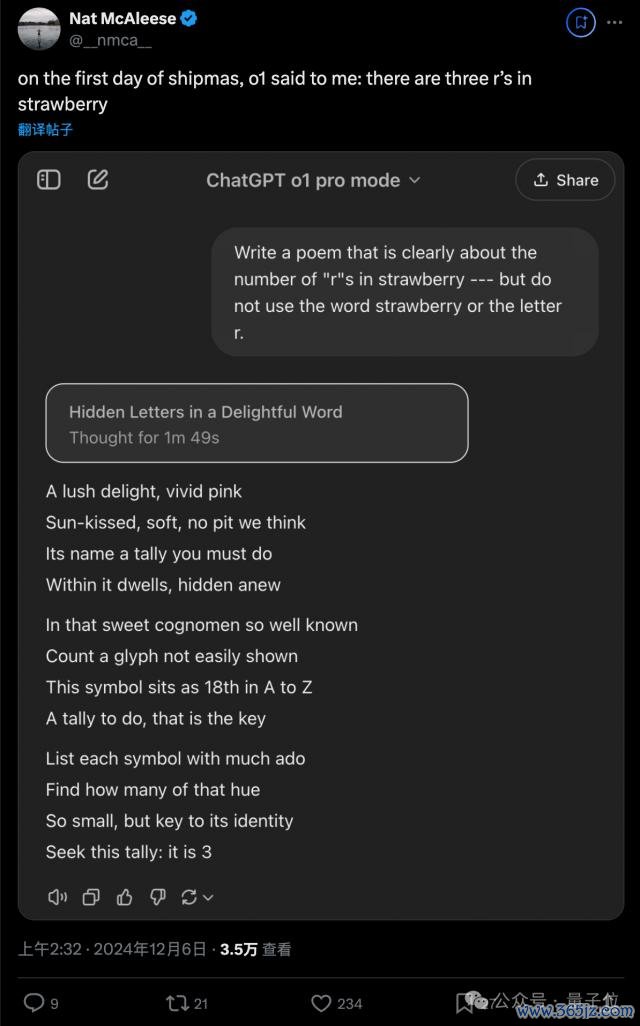
Task: Open the @__nmca__ handle
Action: click(111, 41)
